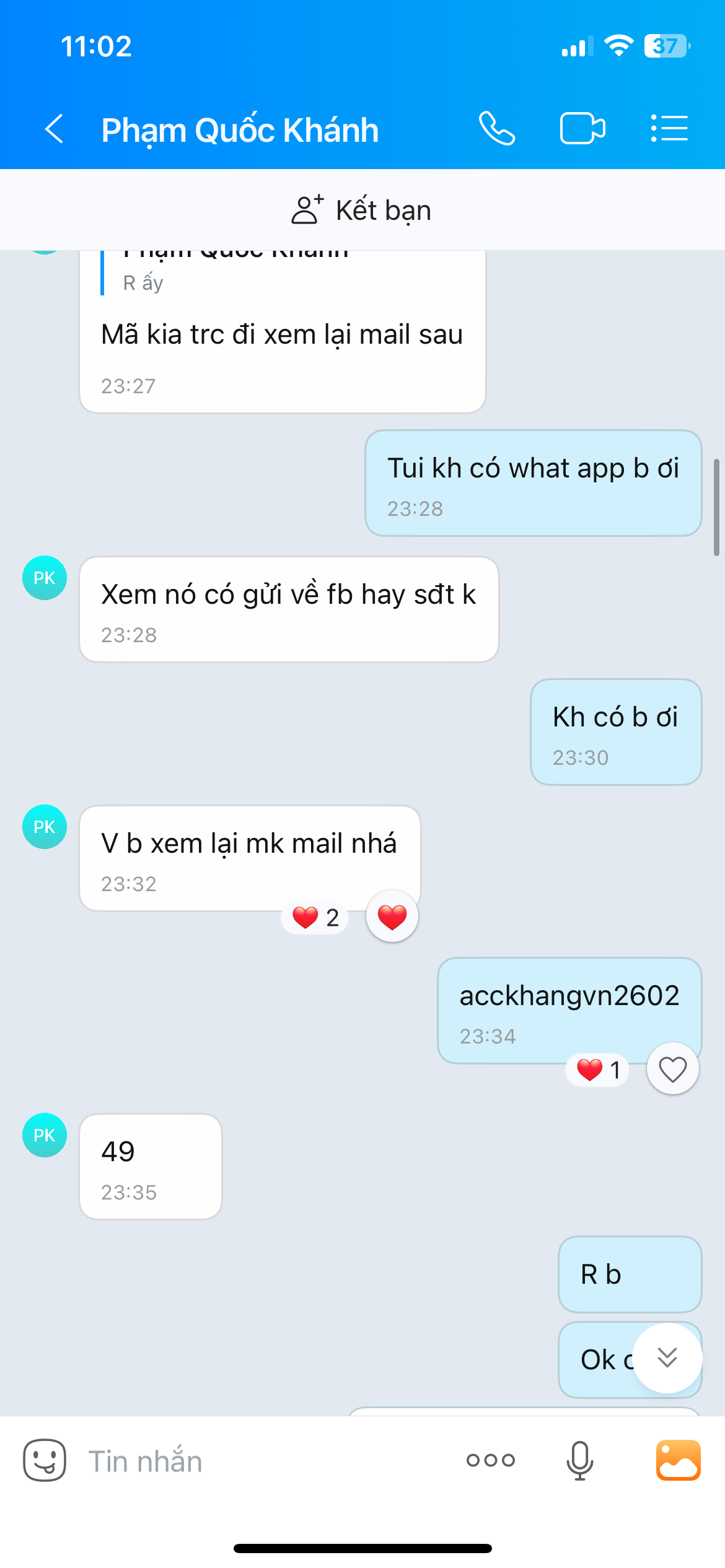Go back from Phạm Quốc Khánh chat
This screenshot has height=1568, width=725.
[55, 129]
